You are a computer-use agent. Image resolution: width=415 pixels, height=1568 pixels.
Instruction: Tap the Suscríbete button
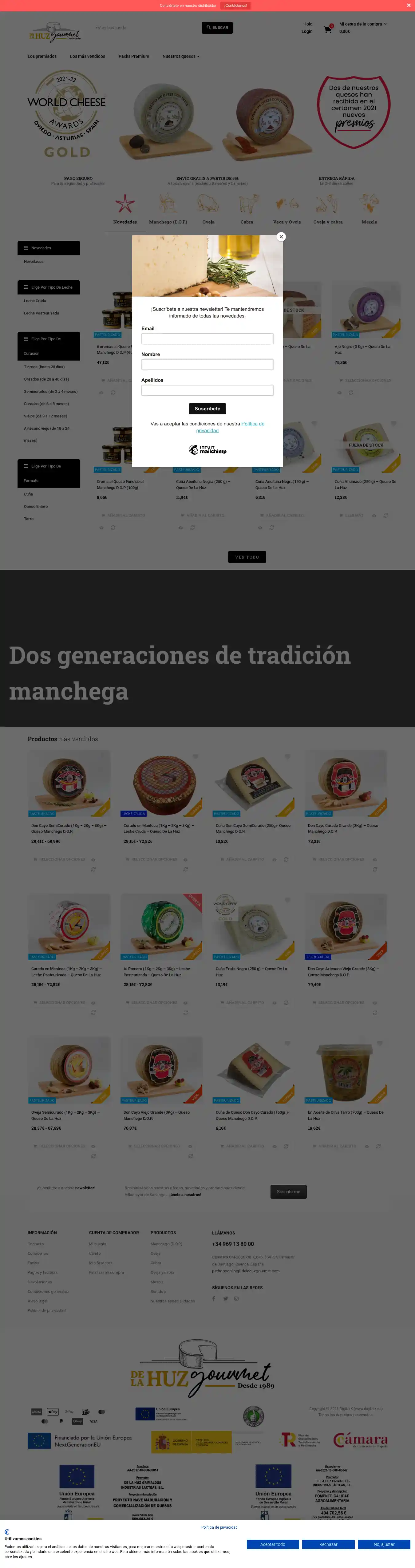[207, 409]
